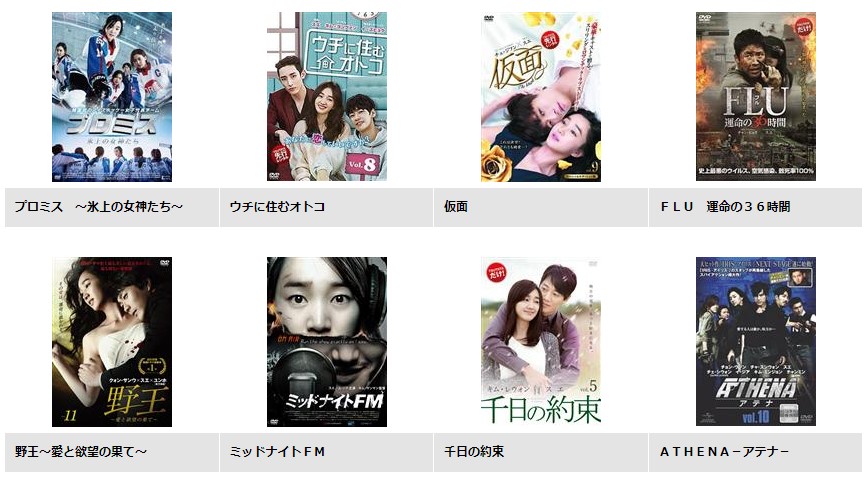Open the プロミス〜氷上の女神たち〜 DVD tile
Viewport: 867px width, 484px height.
coord(112,97)
